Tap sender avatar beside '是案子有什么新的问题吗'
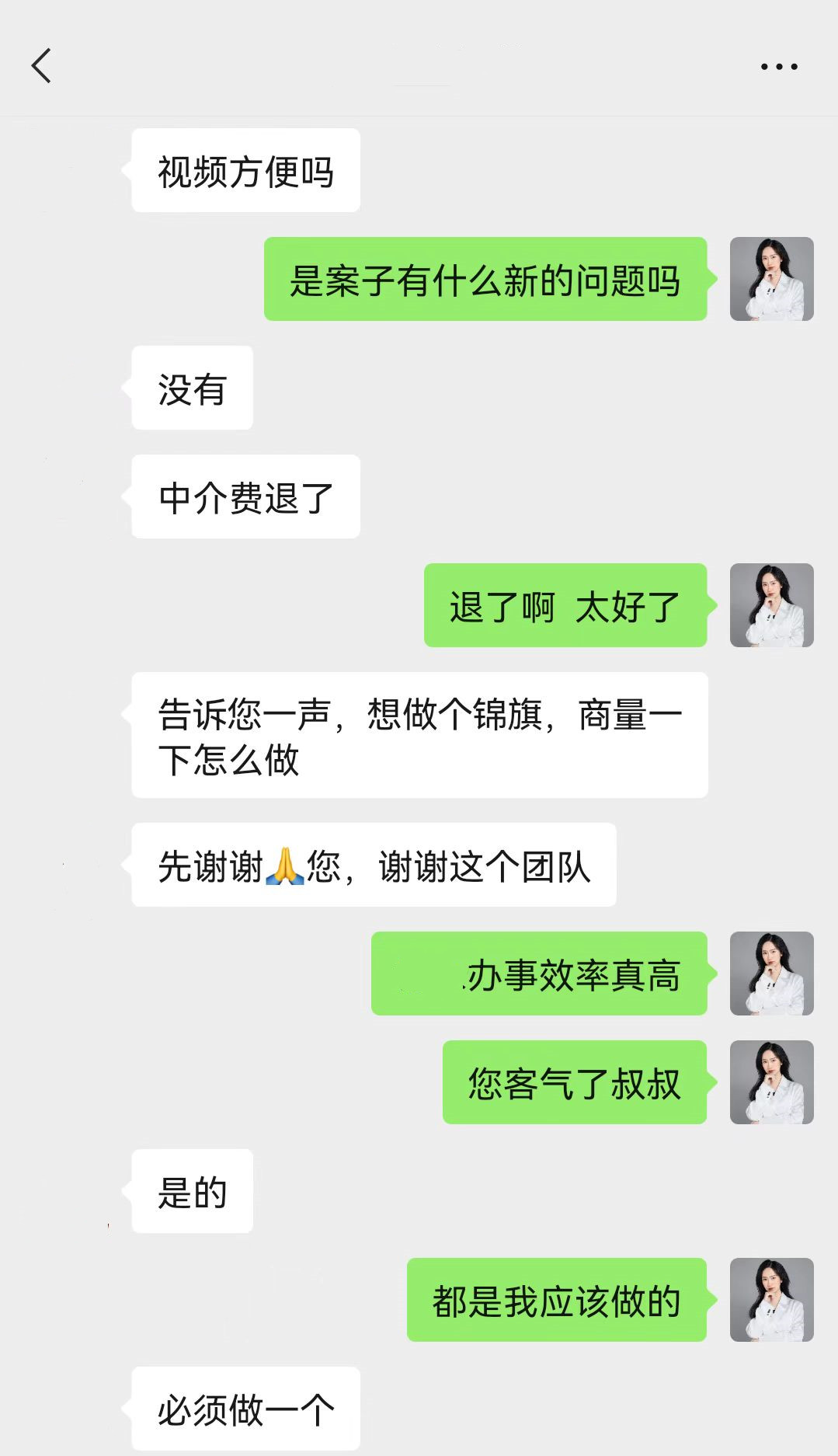The height and width of the screenshot is (1456, 838). click(771, 279)
